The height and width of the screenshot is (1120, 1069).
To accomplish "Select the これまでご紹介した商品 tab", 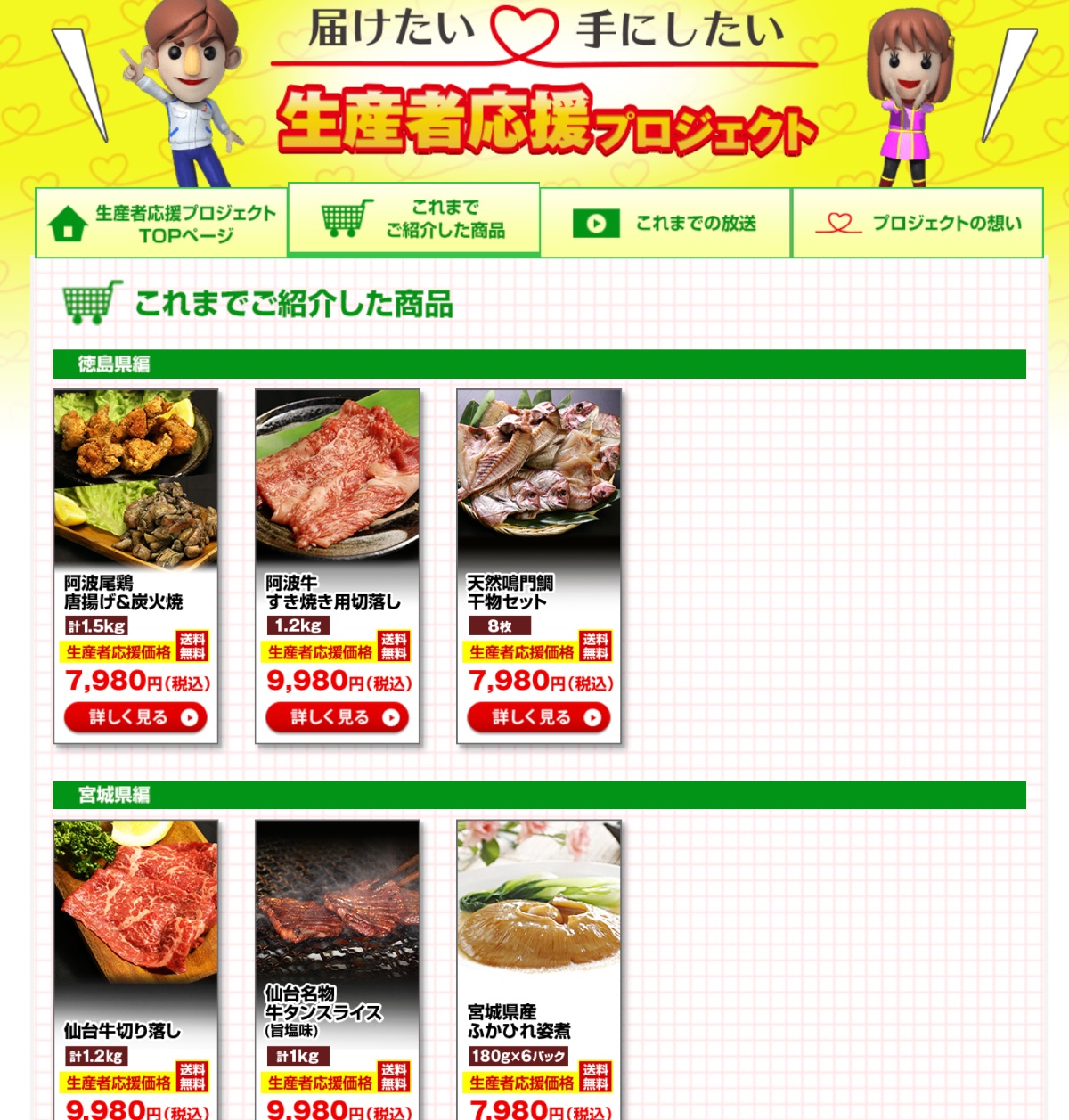I will coord(414,219).
